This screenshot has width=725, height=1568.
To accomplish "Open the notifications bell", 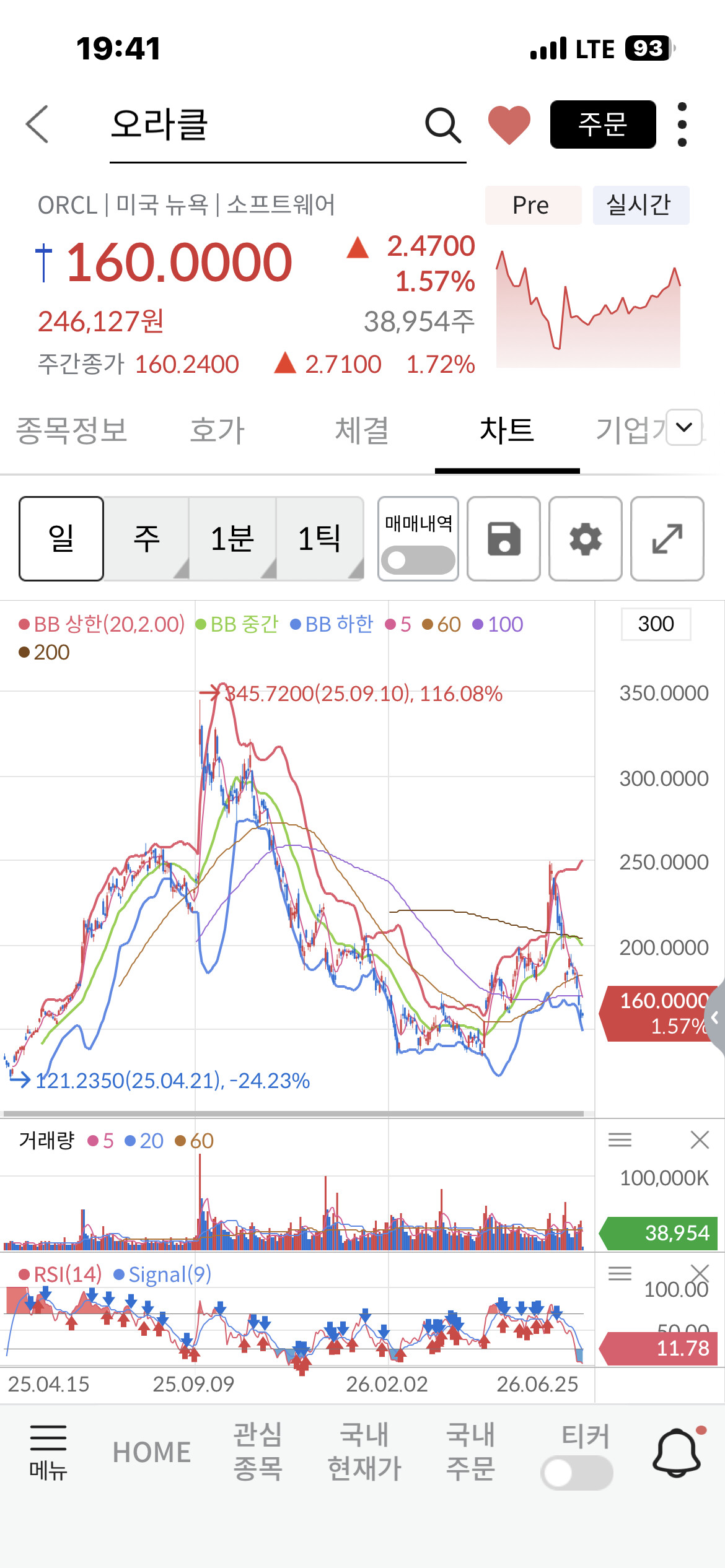I will tap(677, 1452).
